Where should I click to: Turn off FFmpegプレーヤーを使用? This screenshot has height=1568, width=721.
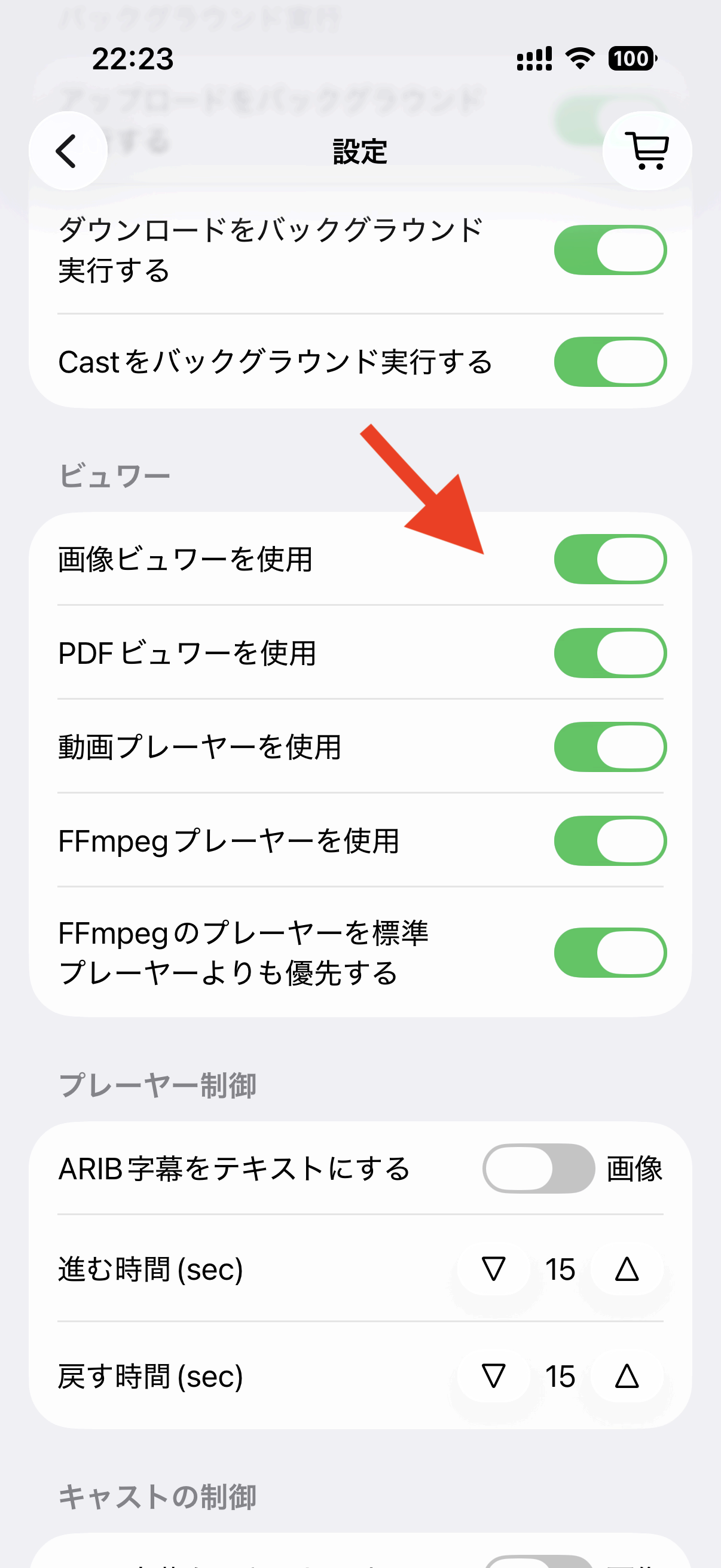click(610, 841)
